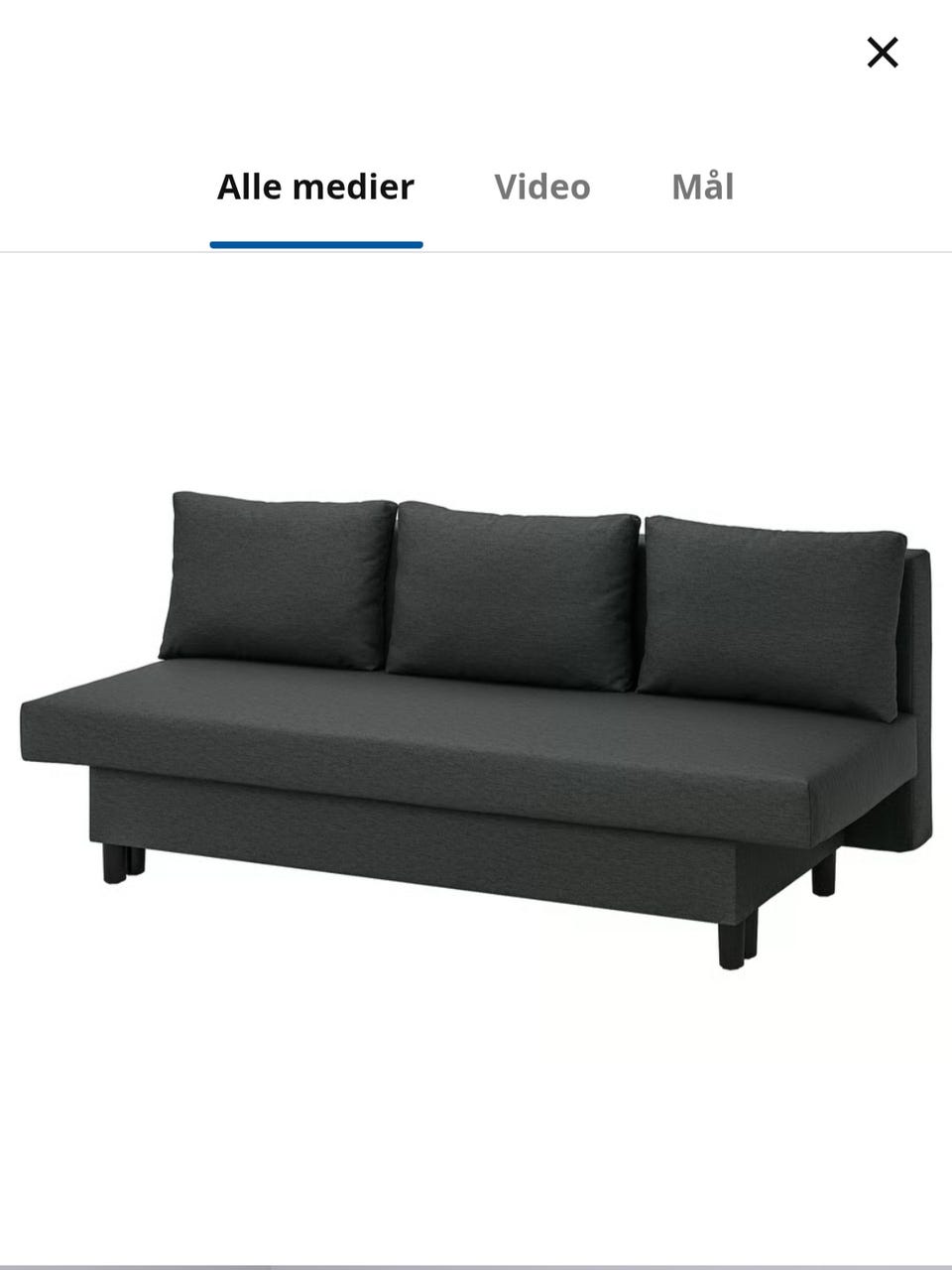Exit the gallery using the top-right X

click(881, 52)
